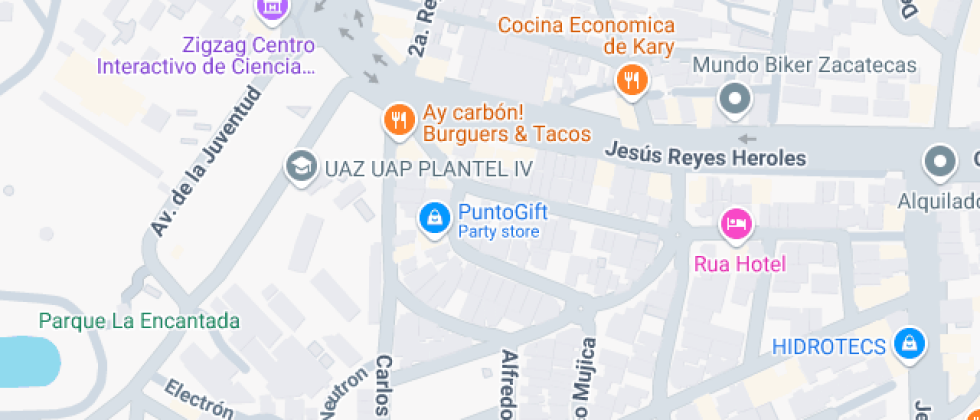Image resolution: width=980 pixels, height=420 pixels.
Task: Open the UAZ UAP PLANTEL IV school marker
Action: (x=299, y=167)
